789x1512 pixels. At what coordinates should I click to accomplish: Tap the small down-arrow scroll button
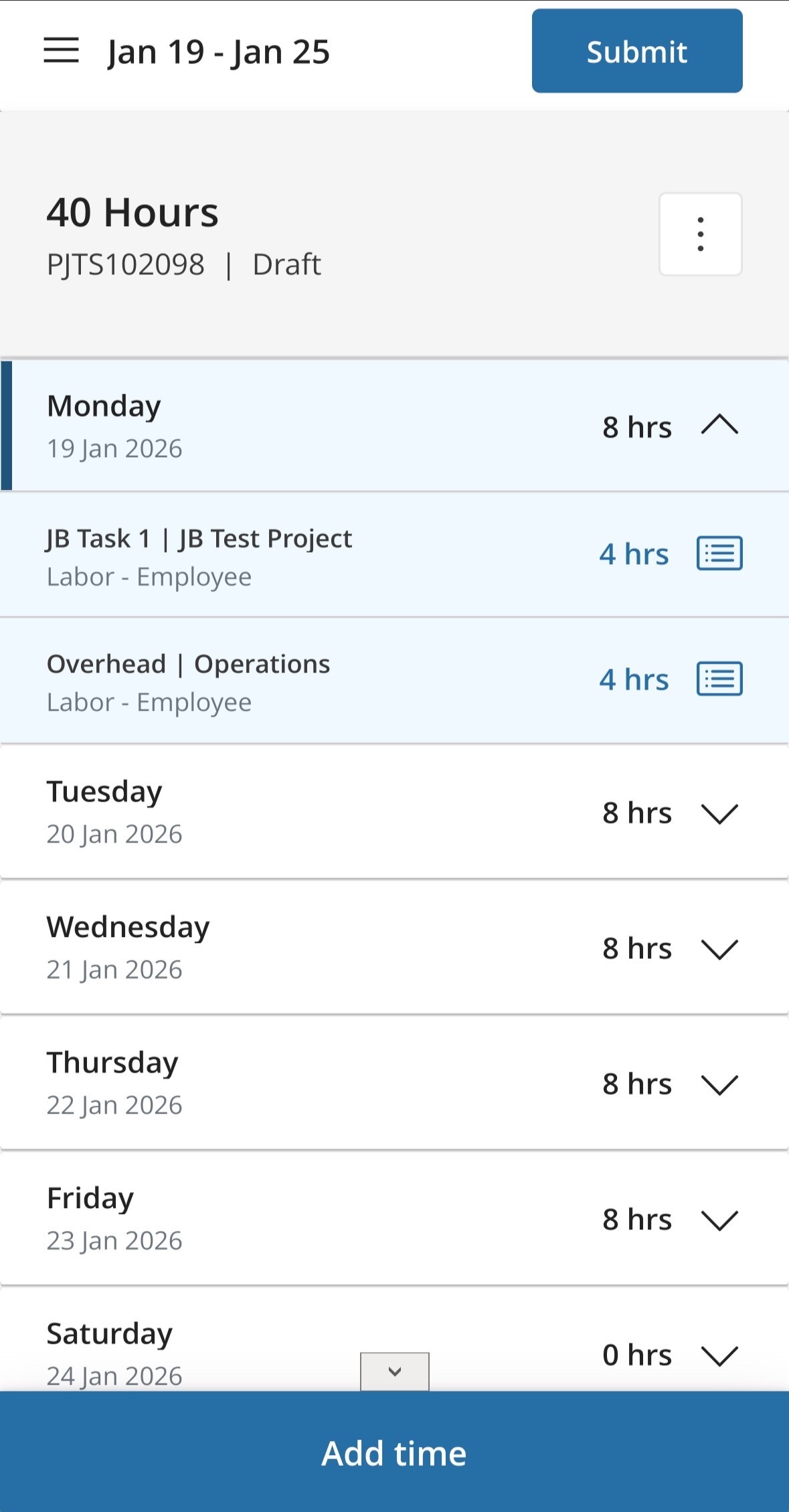395,1371
